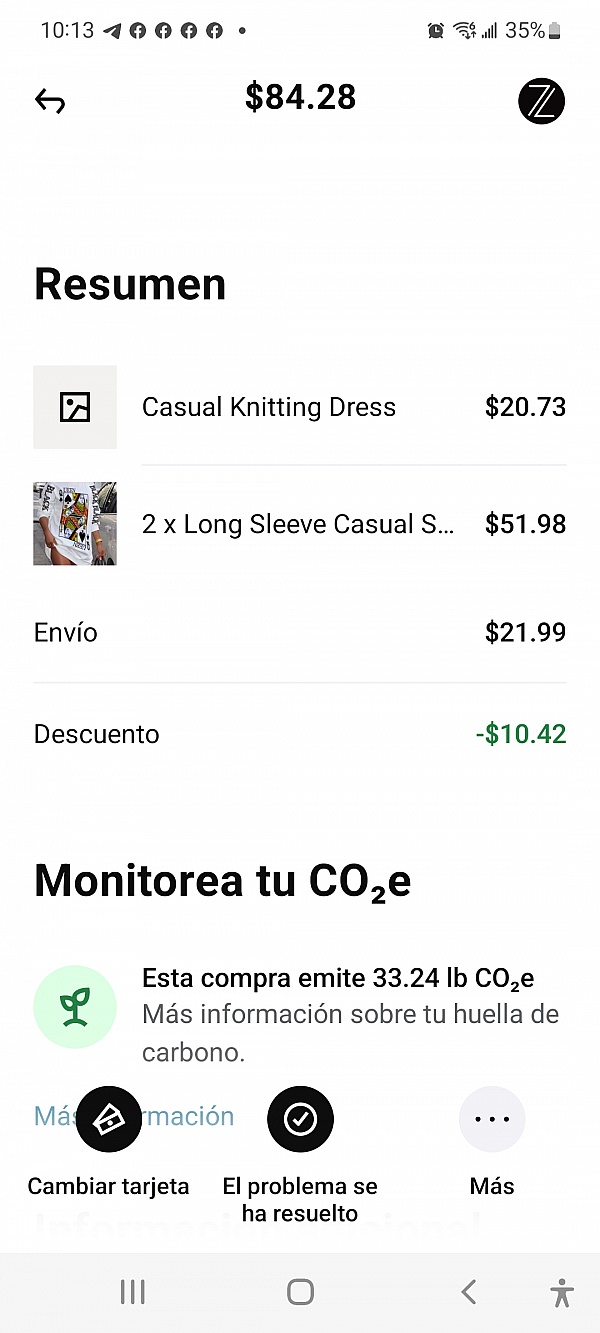View the Long Sleeve Casual item
Image resolution: width=600 pixels, height=1333 pixels.
pyautogui.click(x=298, y=524)
